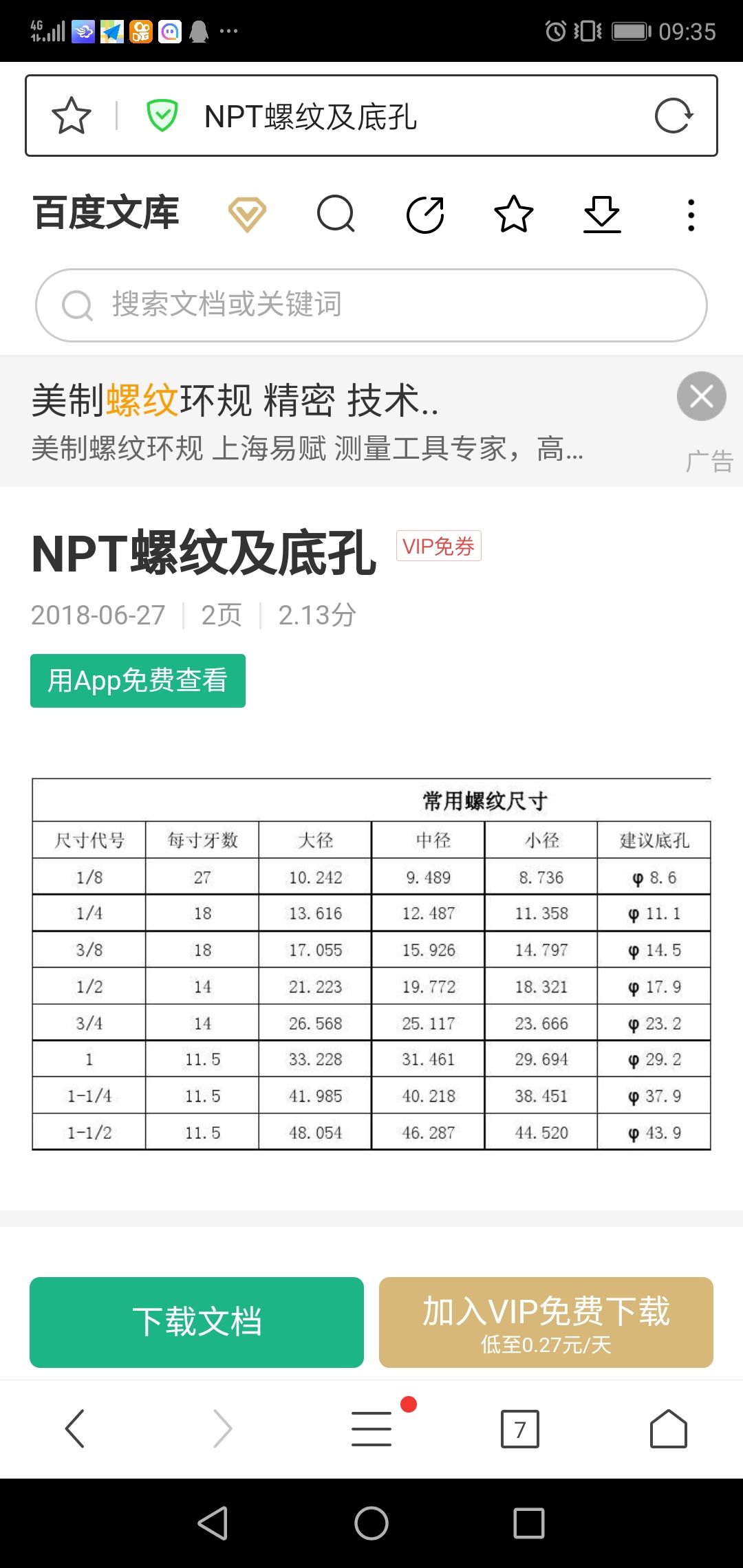Bookmark this page with the address bar star
This screenshot has width=743, height=1568.
(72, 116)
